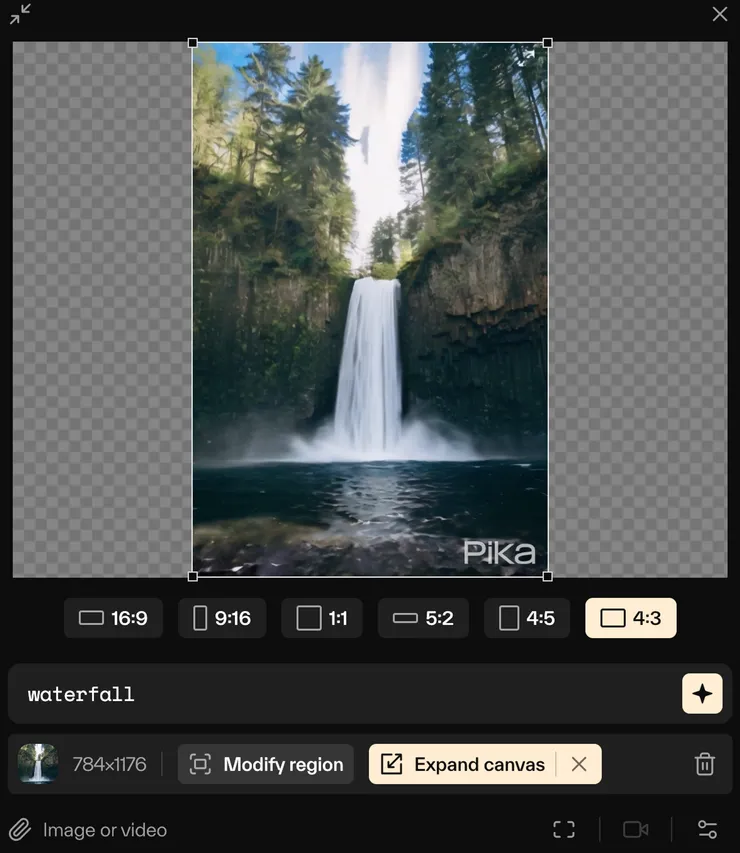The width and height of the screenshot is (740, 853).
Task: Attach an image or video
Action: pos(88,829)
